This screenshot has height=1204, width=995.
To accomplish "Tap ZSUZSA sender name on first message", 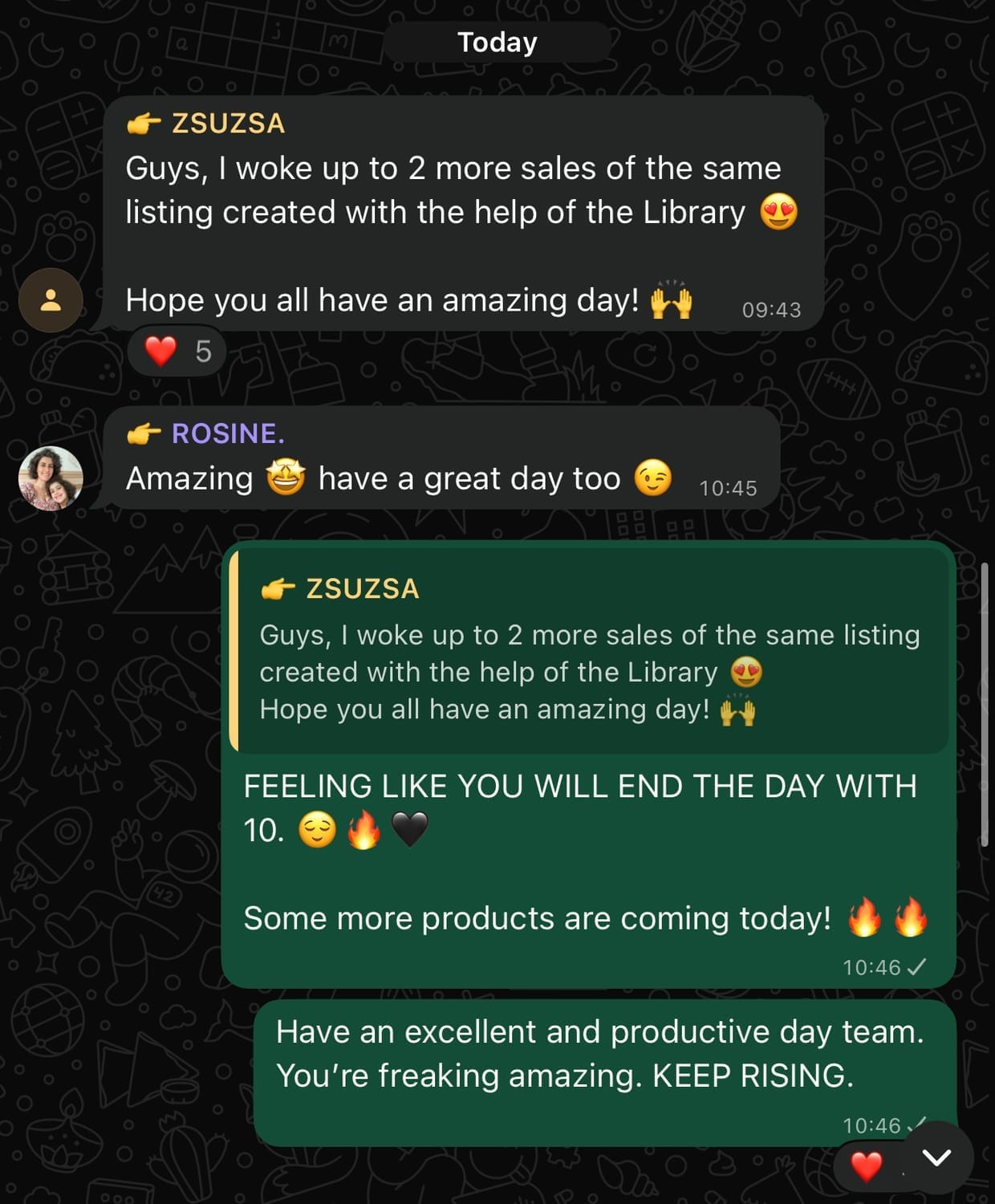I will pos(228,124).
